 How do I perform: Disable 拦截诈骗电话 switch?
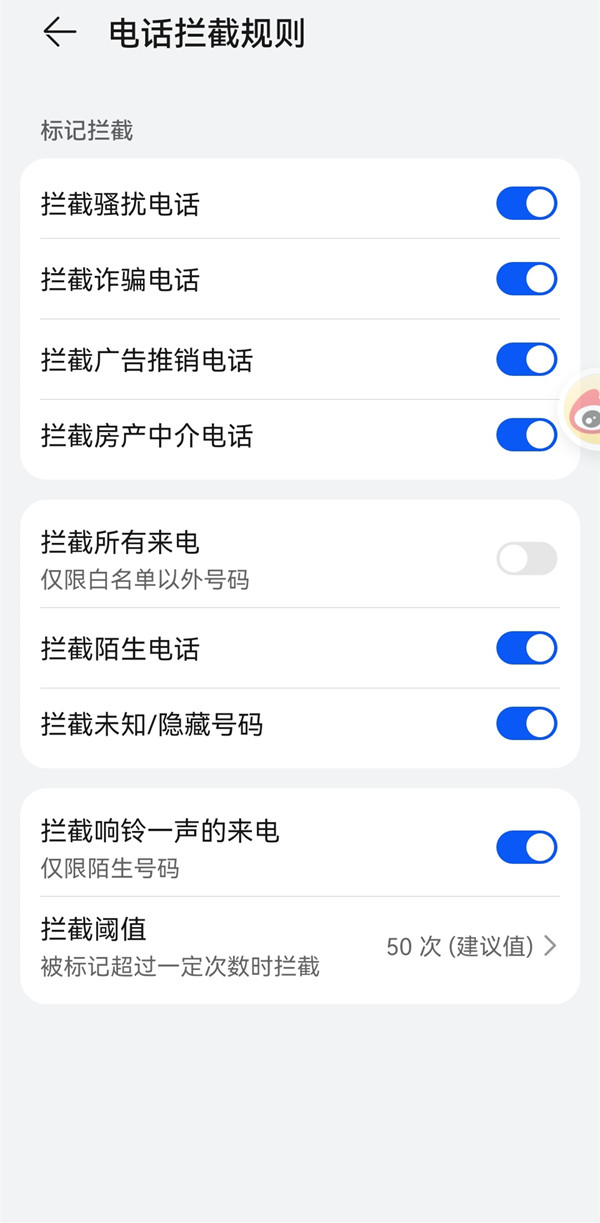point(526,279)
